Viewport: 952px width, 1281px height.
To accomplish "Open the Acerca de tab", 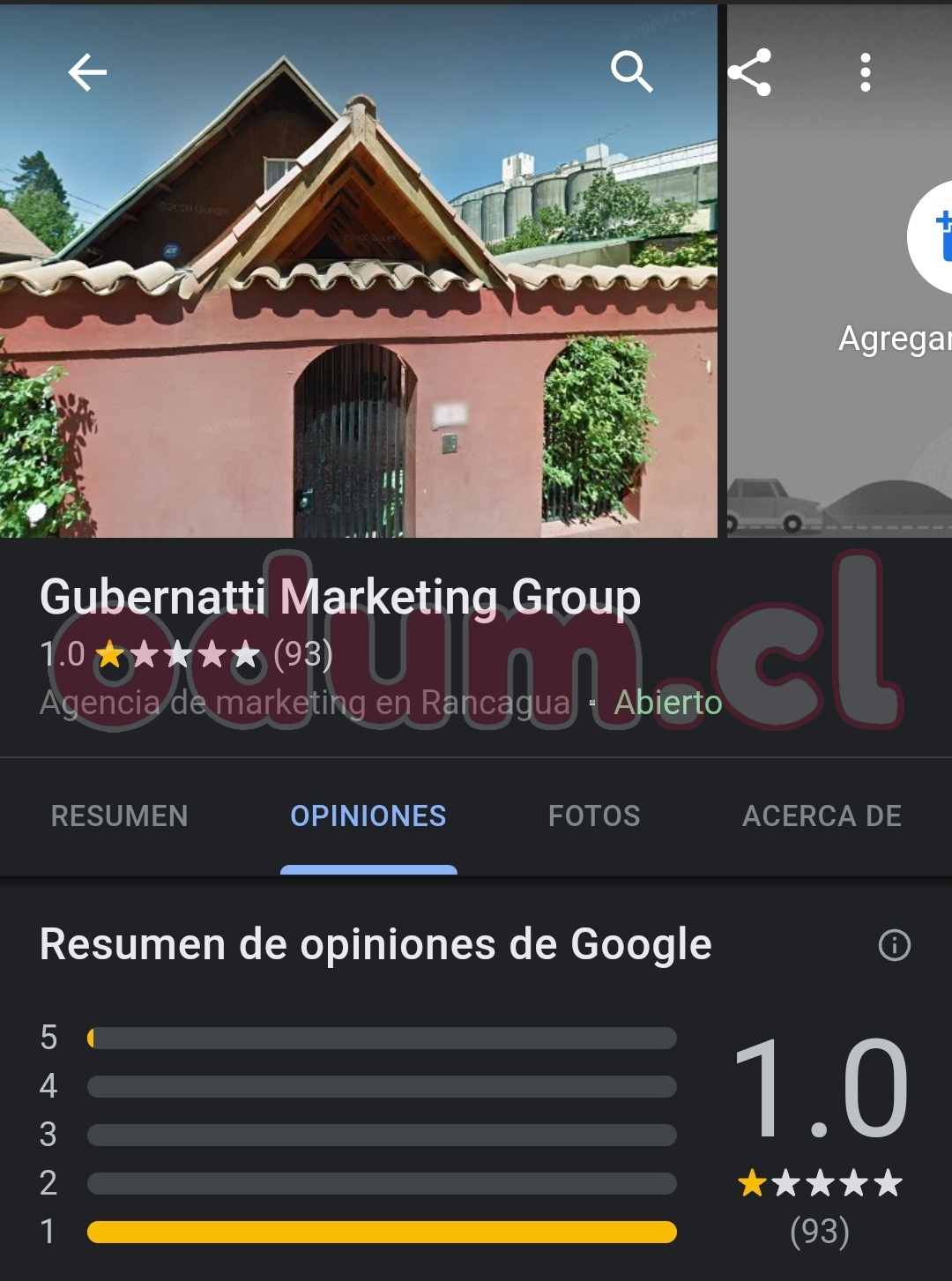I will coord(822,816).
